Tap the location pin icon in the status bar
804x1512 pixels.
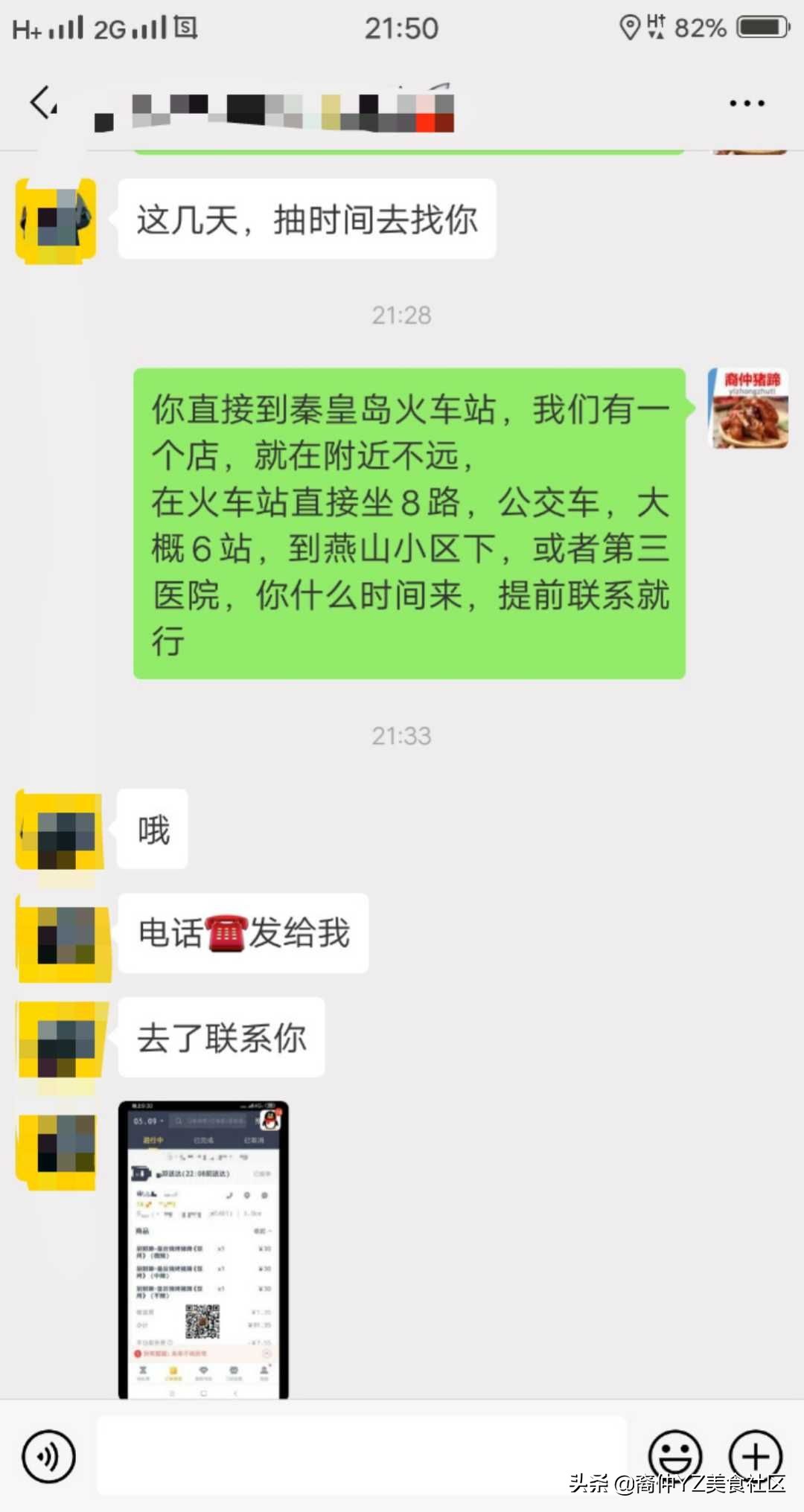tap(629, 27)
